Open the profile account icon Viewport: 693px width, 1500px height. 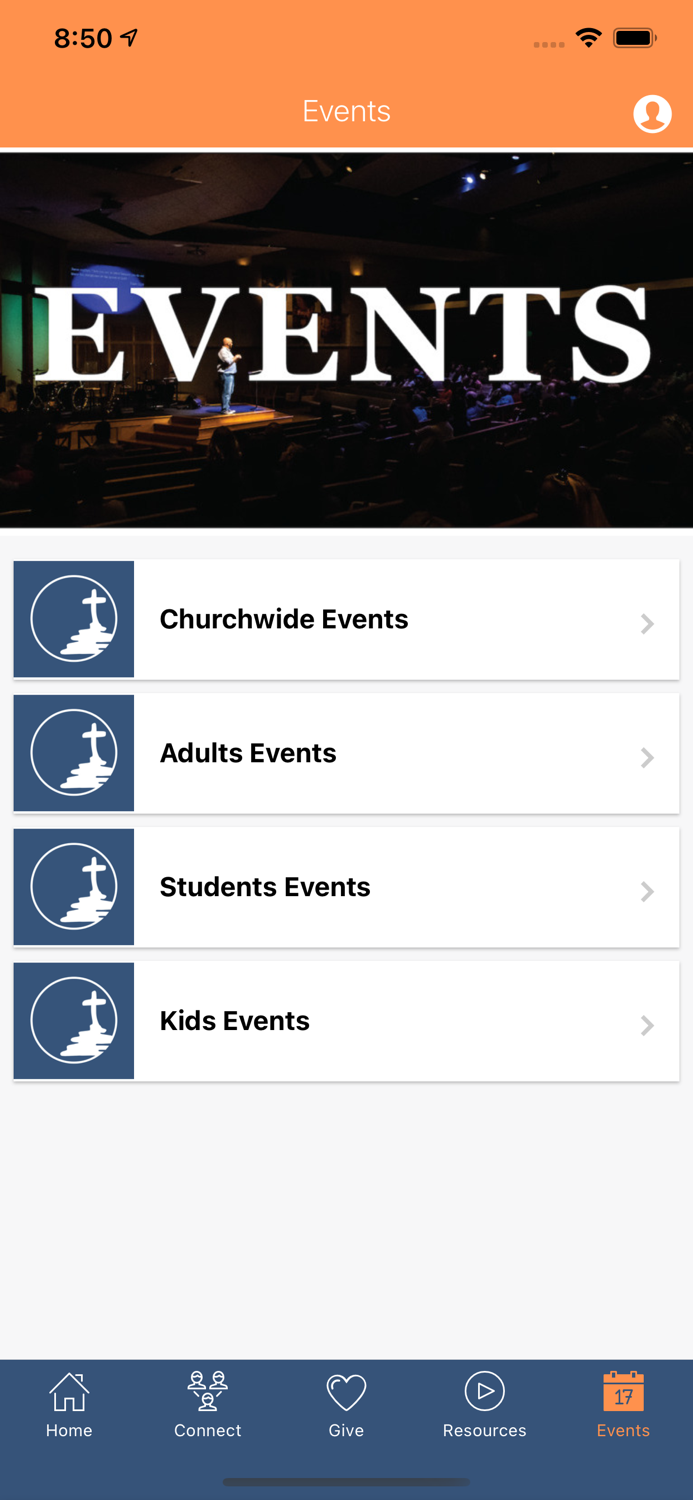(x=652, y=114)
